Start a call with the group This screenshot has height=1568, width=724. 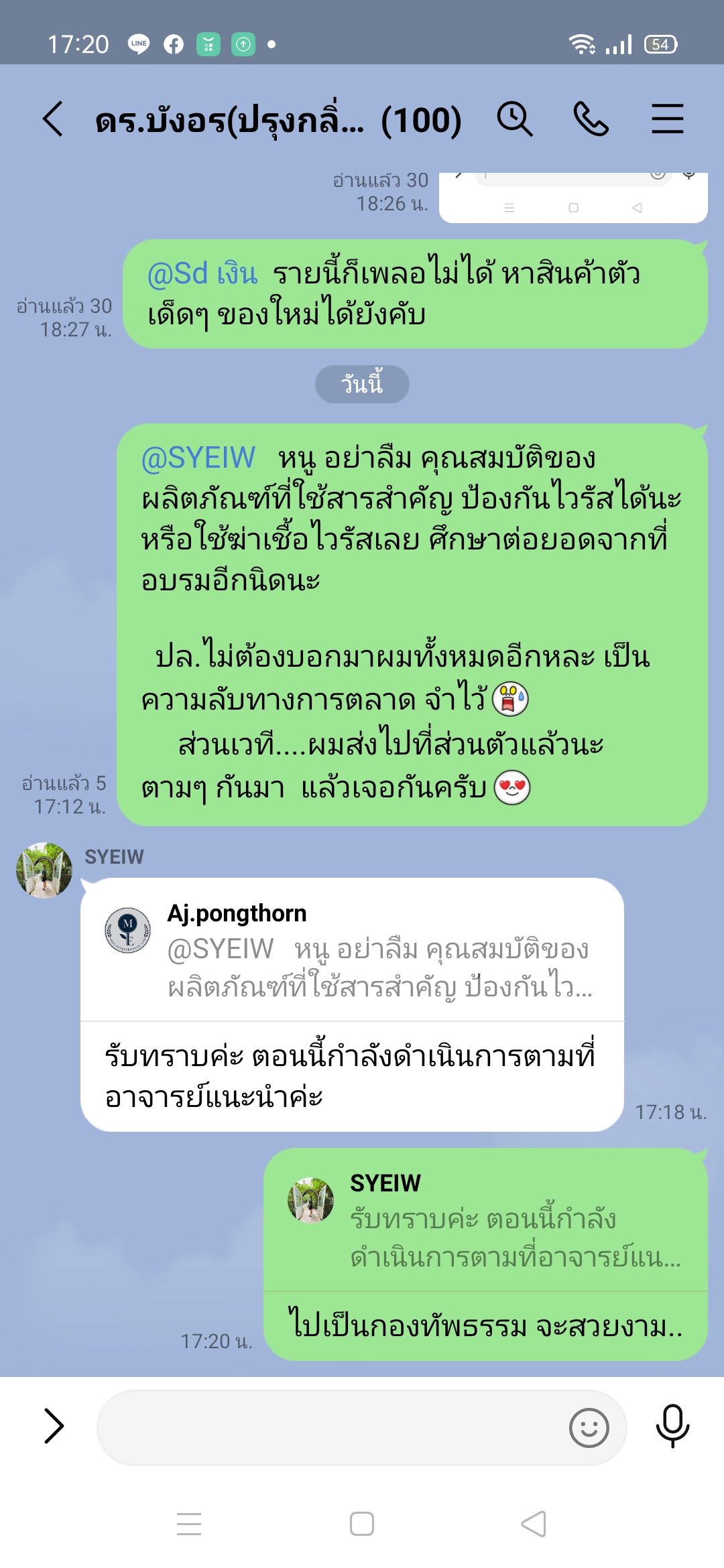coord(591,119)
